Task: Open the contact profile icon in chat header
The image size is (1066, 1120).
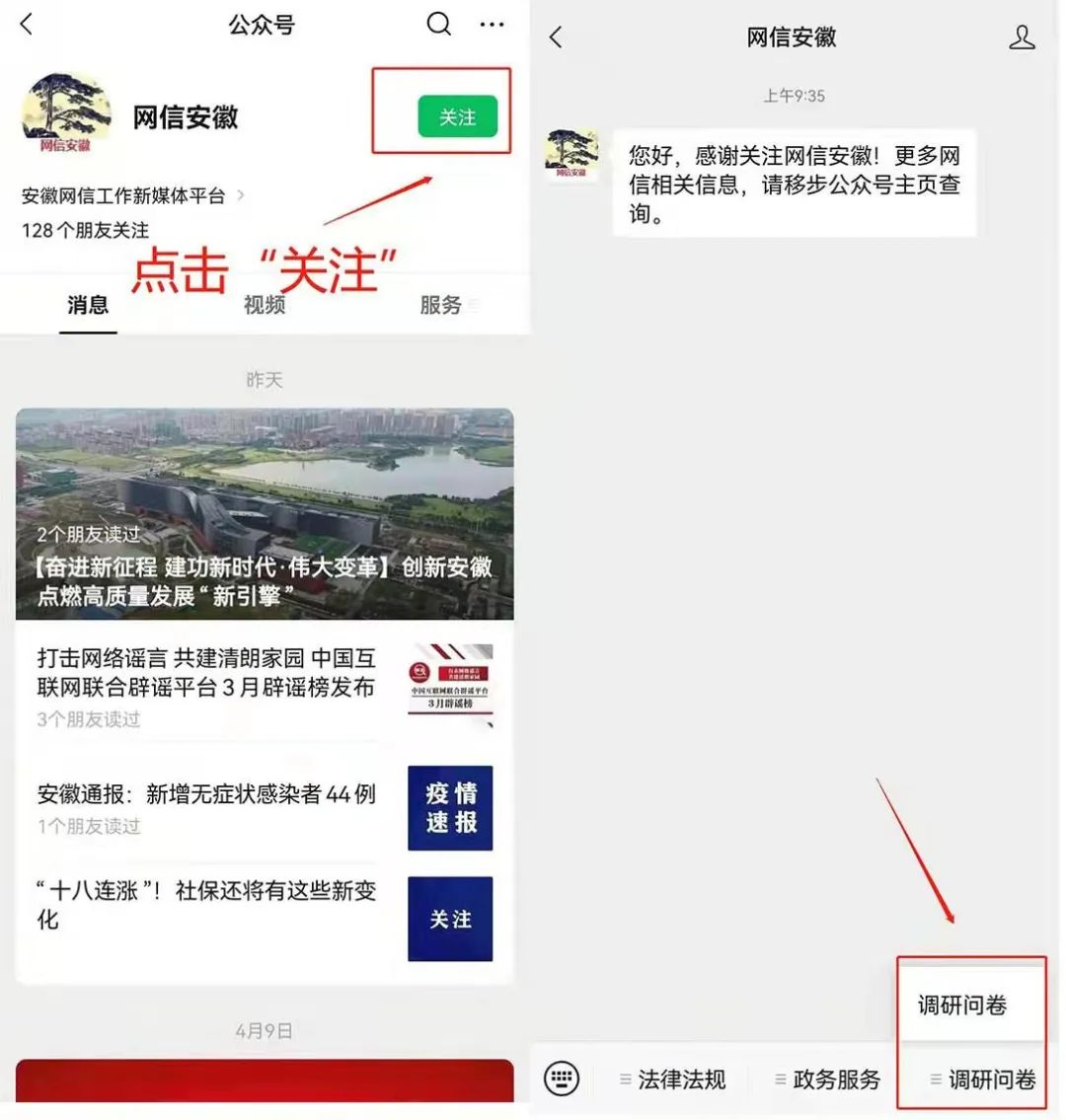Action: [1022, 37]
